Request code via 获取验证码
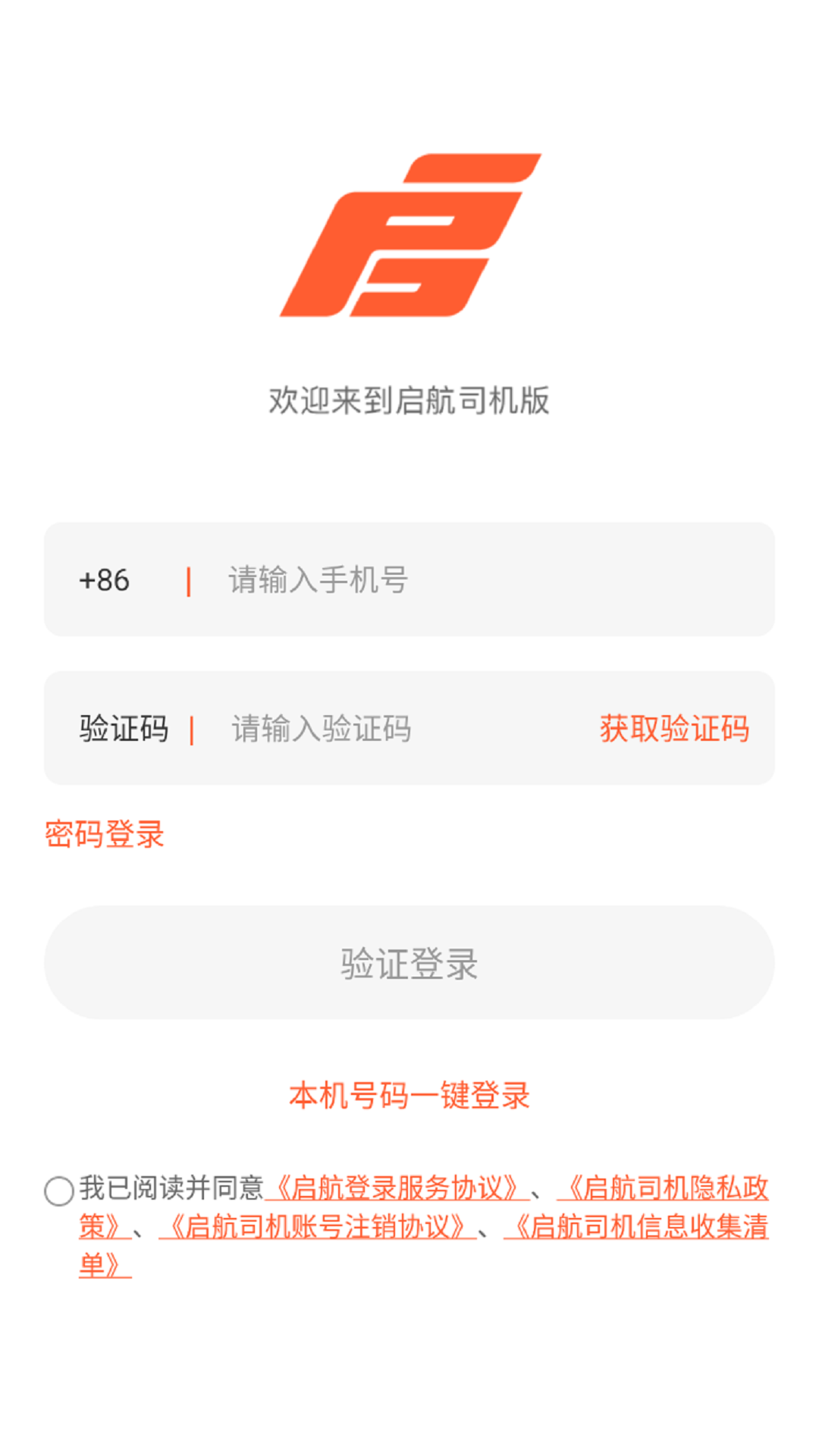This screenshot has width=819, height=1456. tap(674, 729)
